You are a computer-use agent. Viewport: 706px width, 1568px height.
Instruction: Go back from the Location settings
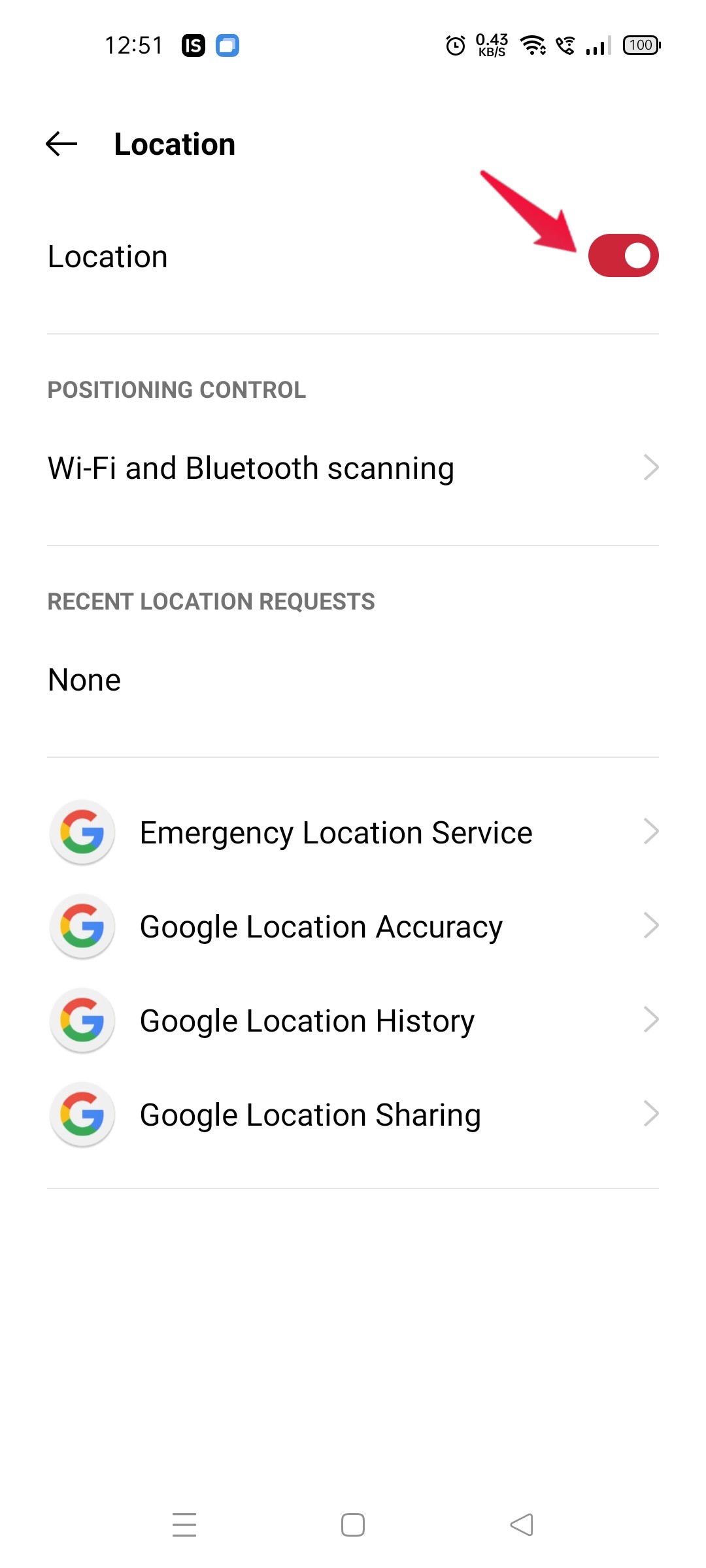(61, 144)
